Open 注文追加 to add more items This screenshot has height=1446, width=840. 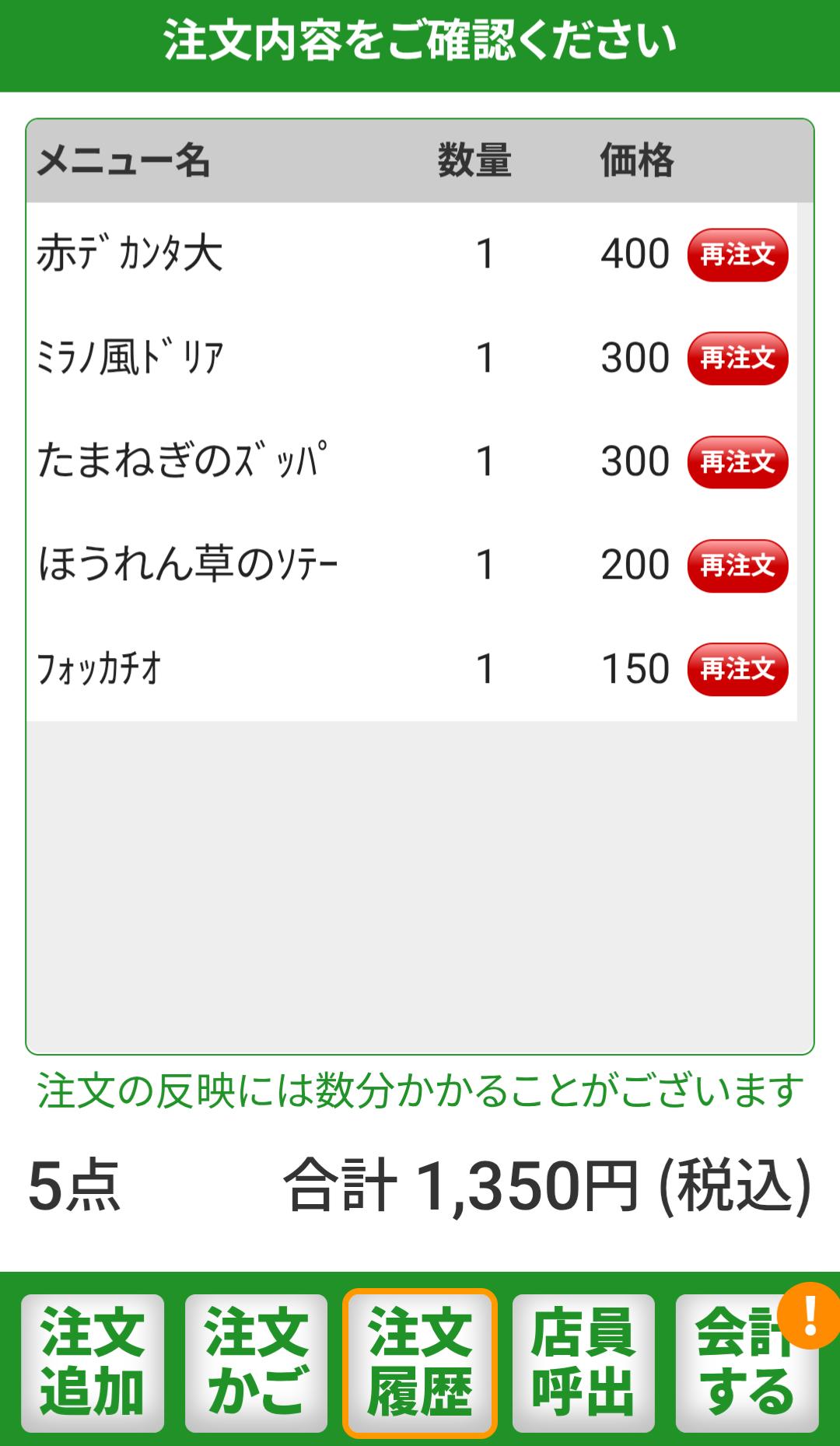tap(93, 1363)
